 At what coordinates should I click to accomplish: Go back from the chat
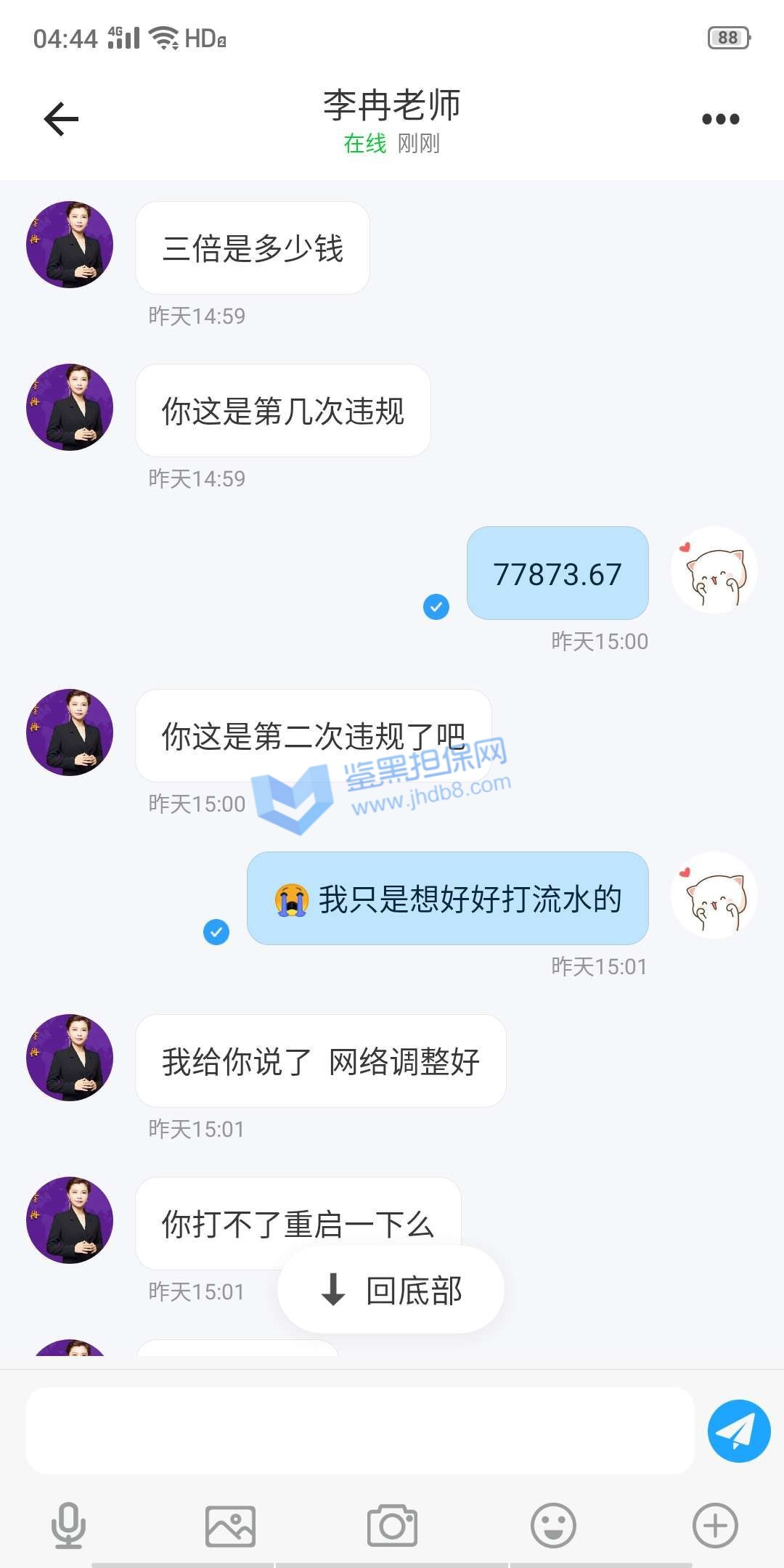coord(61,119)
